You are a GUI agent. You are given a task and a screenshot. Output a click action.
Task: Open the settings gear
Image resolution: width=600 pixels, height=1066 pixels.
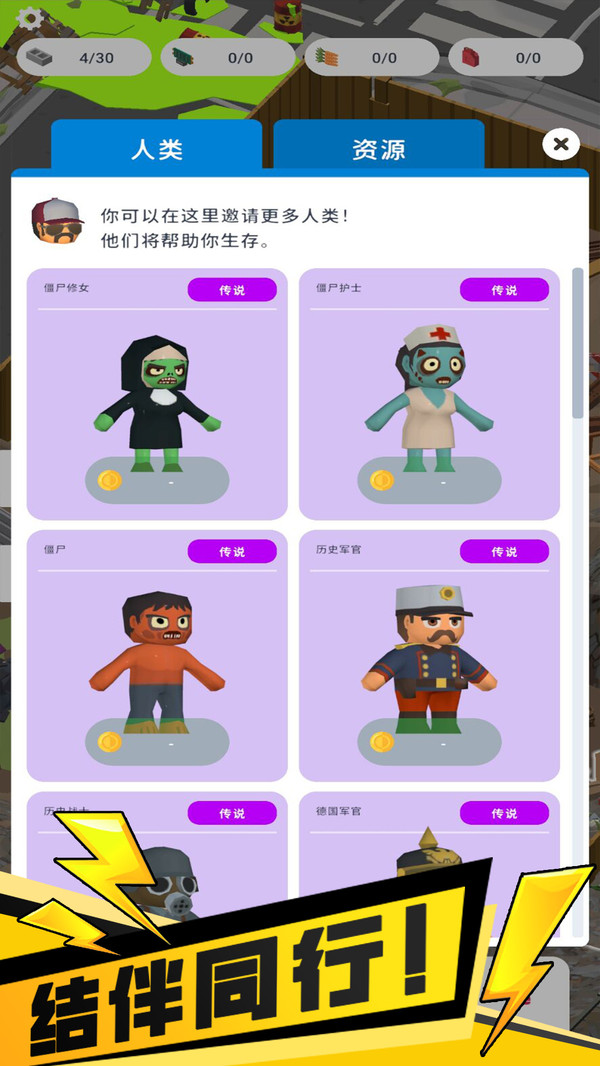point(30,17)
